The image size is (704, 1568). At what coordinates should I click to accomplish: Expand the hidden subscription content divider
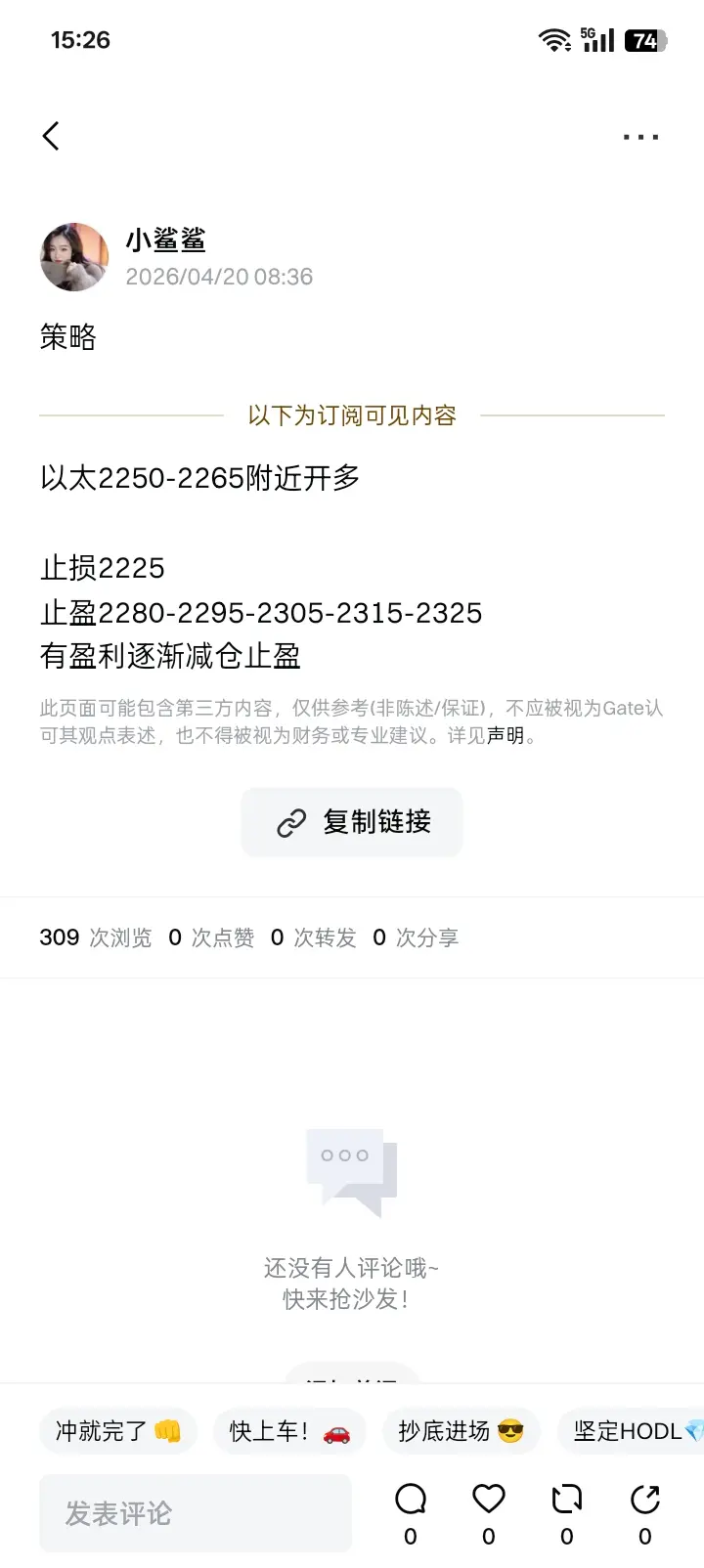pyautogui.click(x=352, y=414)
